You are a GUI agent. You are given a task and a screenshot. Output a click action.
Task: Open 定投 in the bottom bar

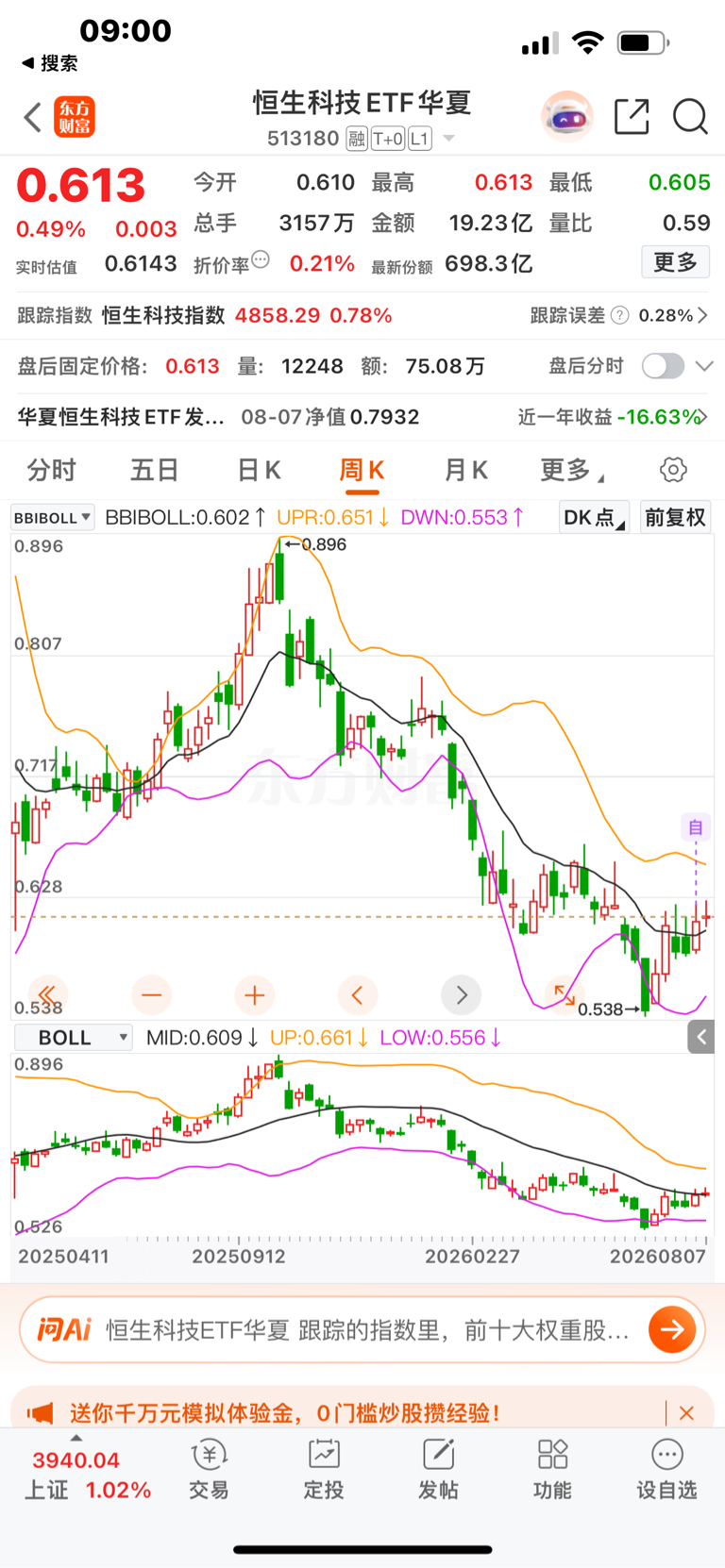point(324,1469)
